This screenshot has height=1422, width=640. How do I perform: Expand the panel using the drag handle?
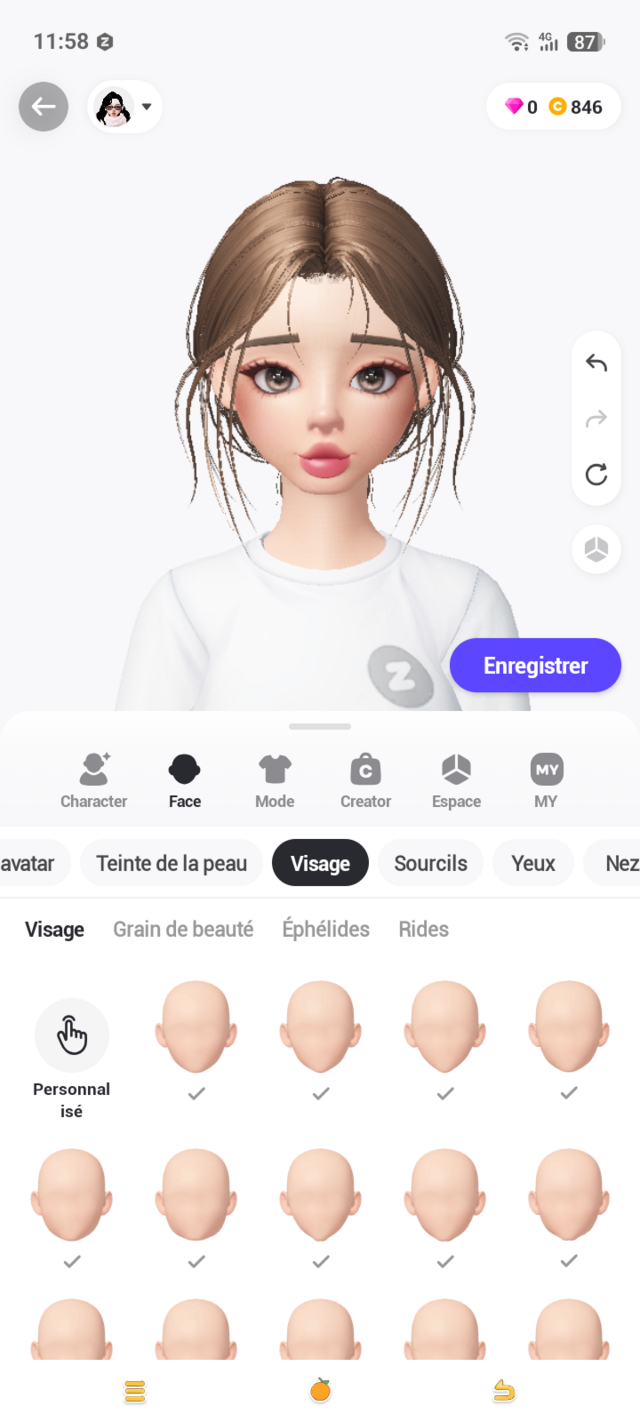[x=320, y=726]
